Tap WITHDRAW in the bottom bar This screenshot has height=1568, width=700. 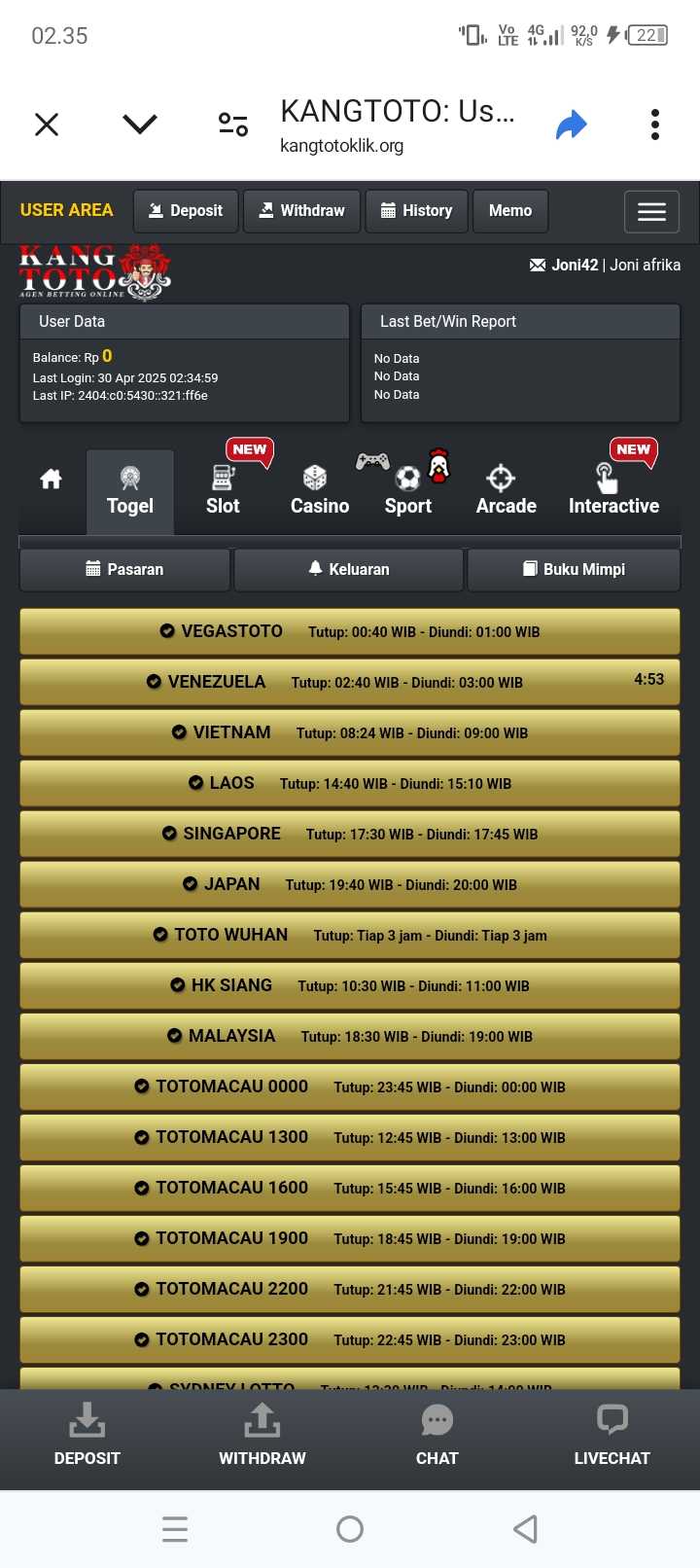(x=262, y=1437)
